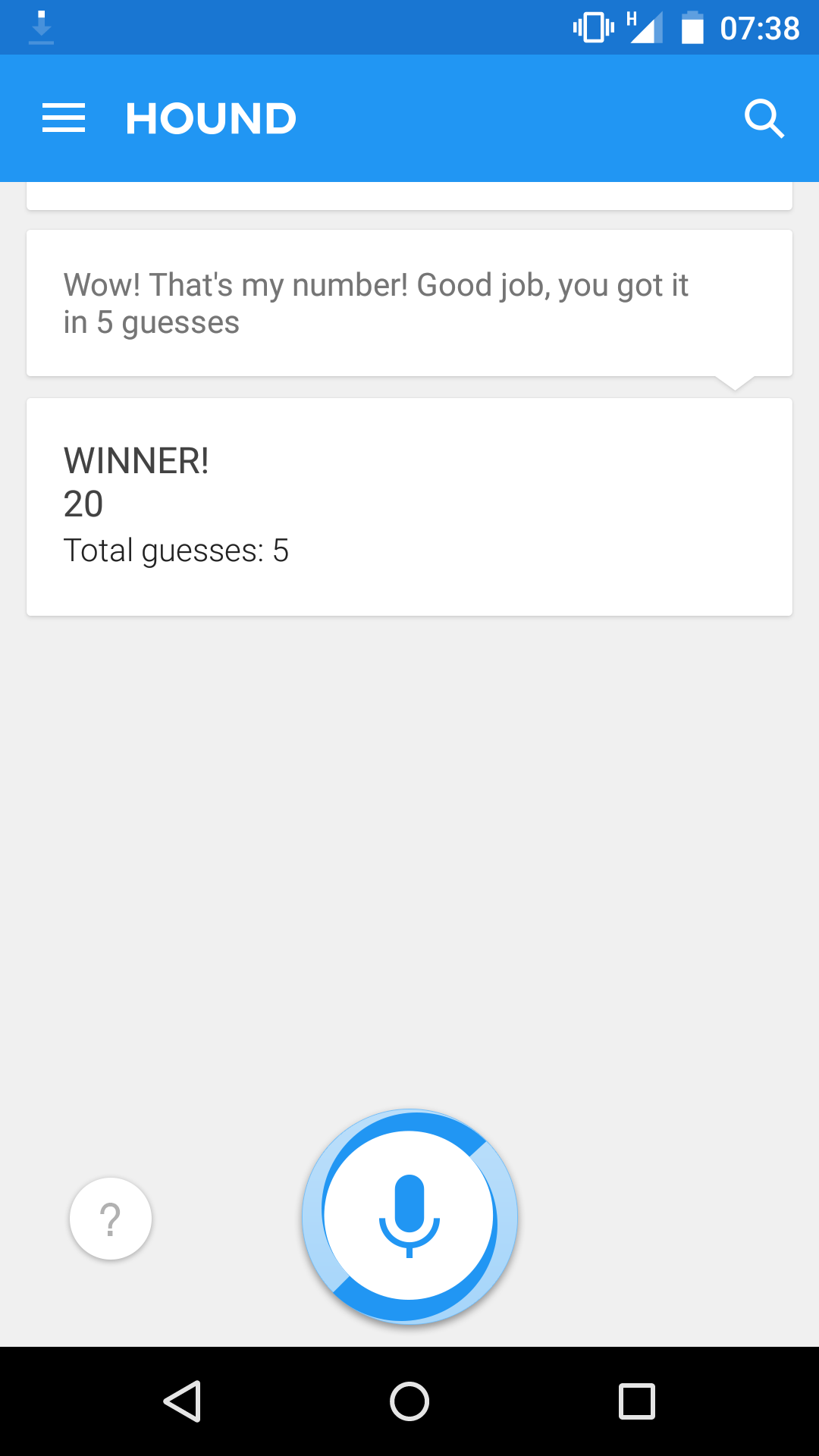Open the hamburger navigation menu

click(64, 119)
